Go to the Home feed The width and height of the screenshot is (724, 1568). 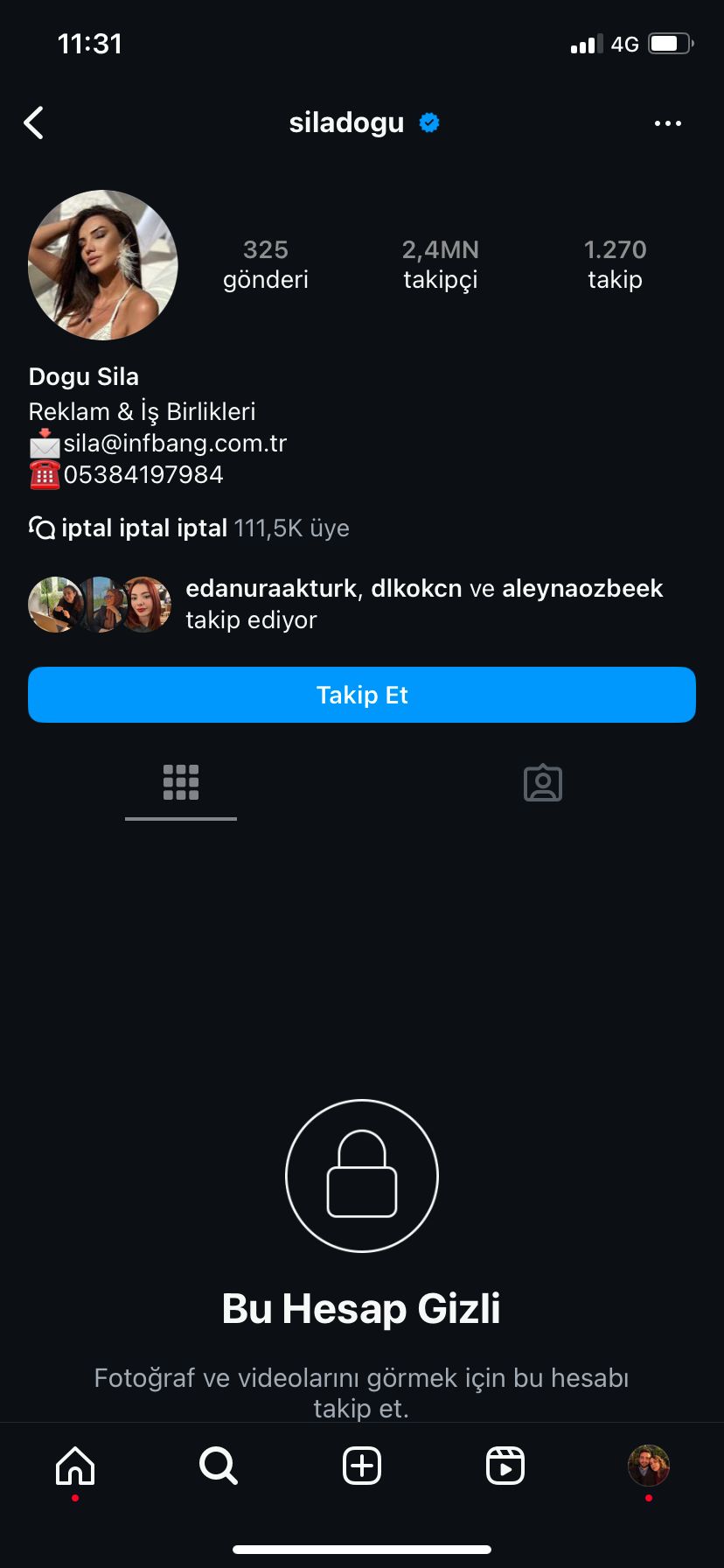(x=75, y=1466)
